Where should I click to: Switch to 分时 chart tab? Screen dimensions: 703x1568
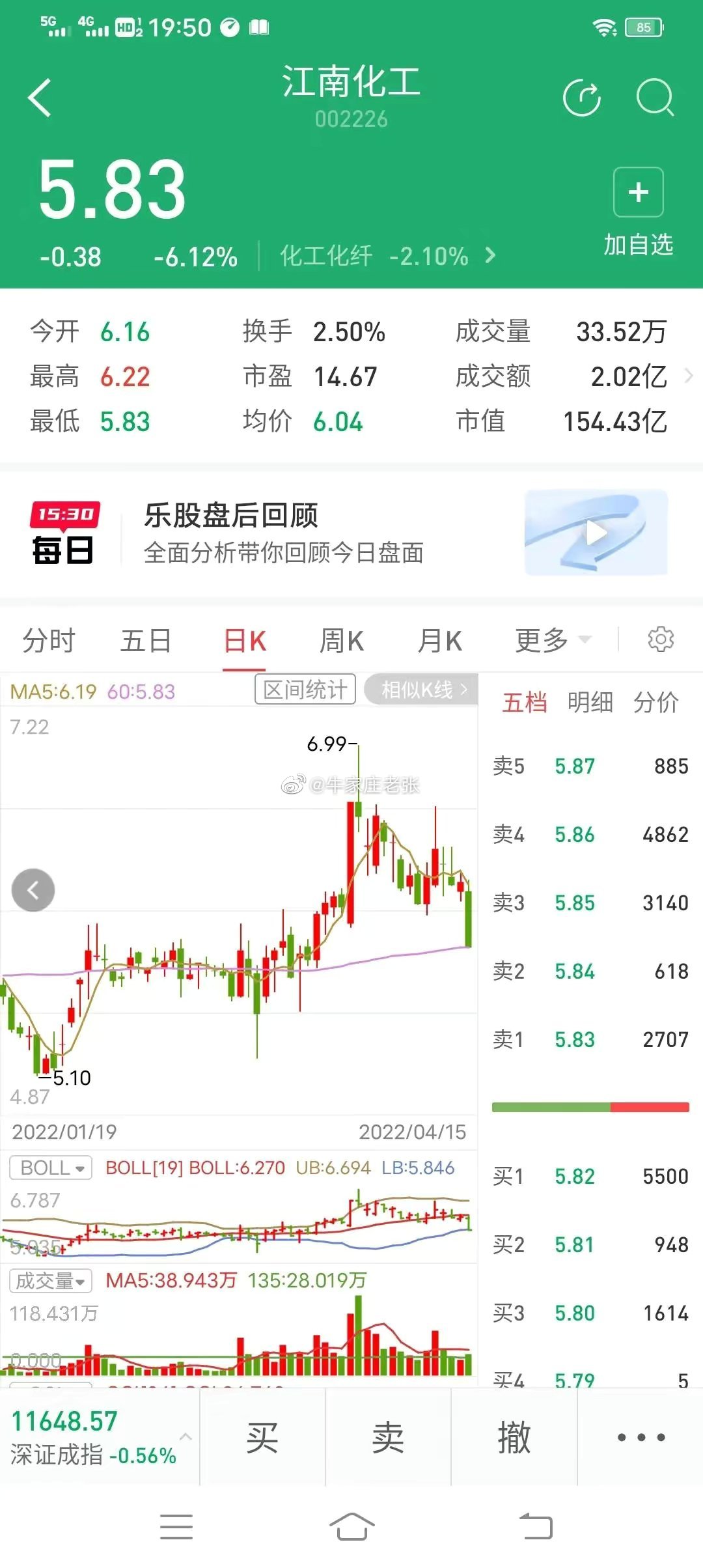(x=49, y=641)
